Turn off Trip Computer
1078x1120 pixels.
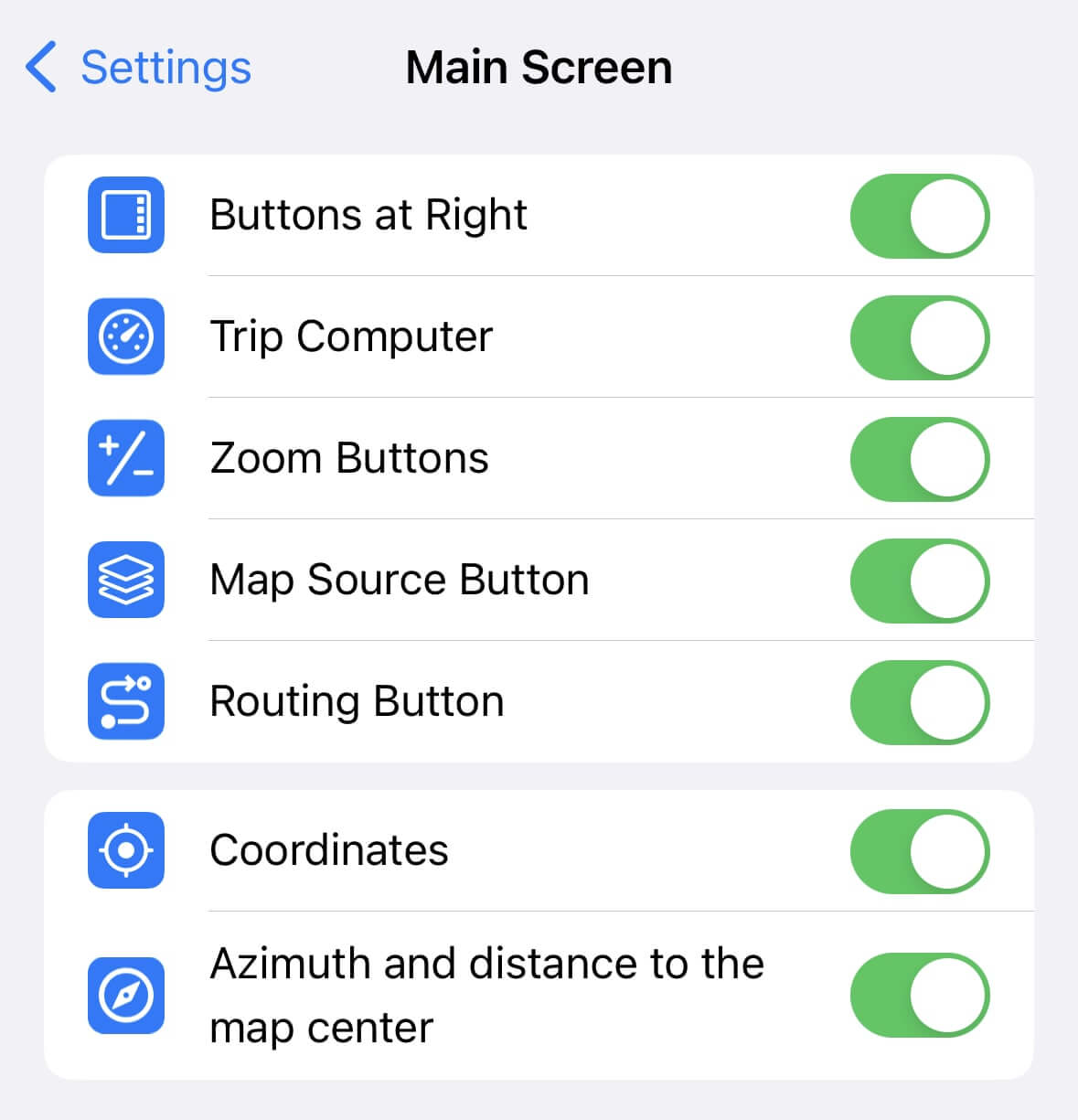[x=919, y=337]
